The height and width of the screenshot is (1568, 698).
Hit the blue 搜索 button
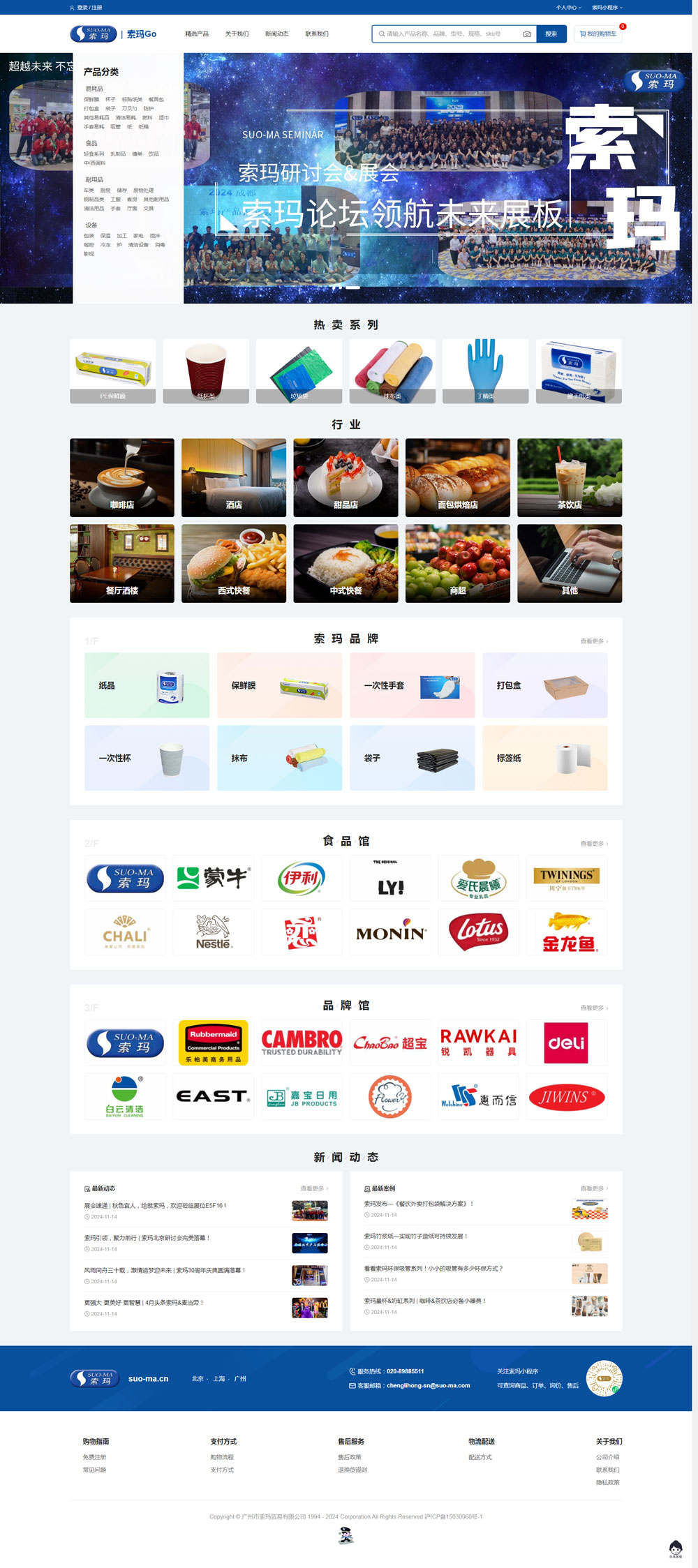(551, 34)
